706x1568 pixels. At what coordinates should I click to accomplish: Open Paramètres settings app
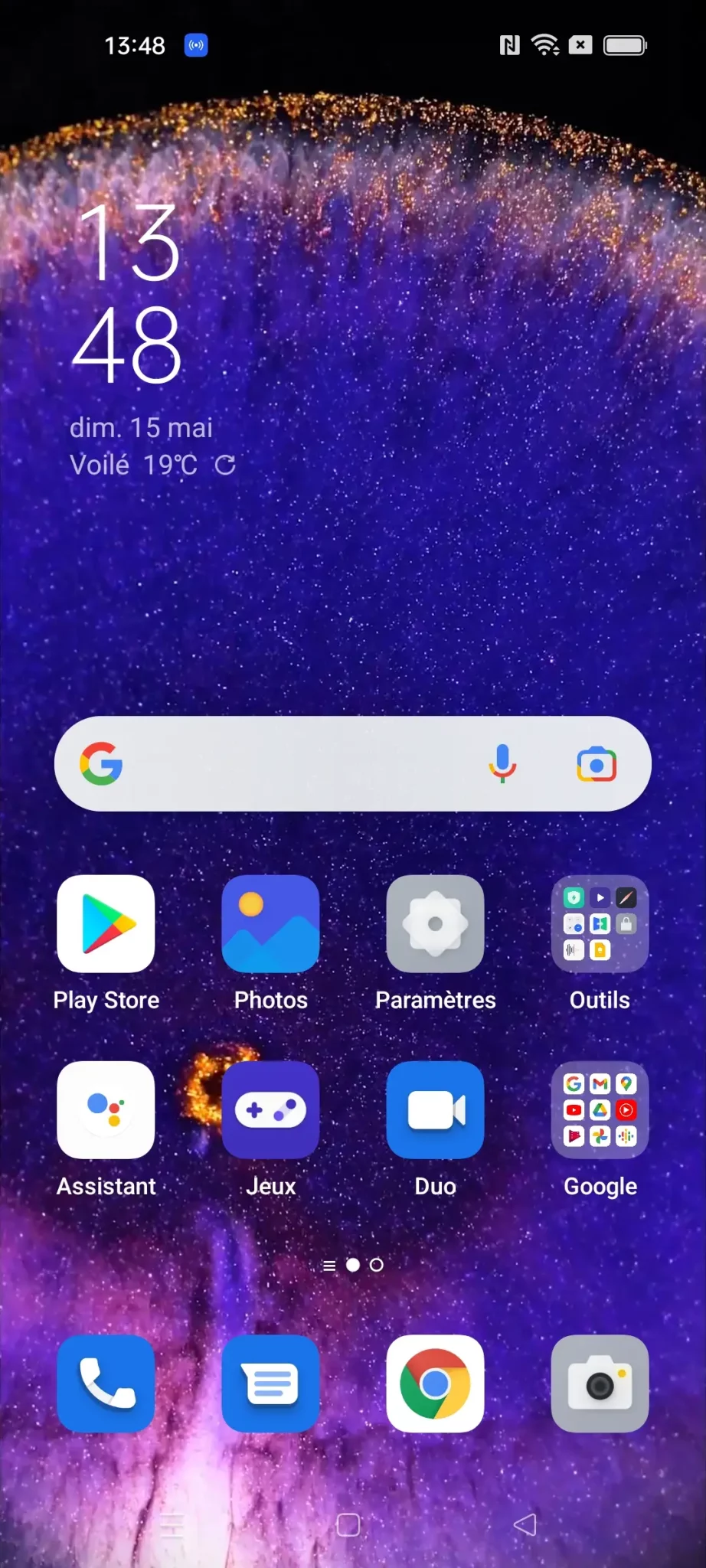(435, 924)
